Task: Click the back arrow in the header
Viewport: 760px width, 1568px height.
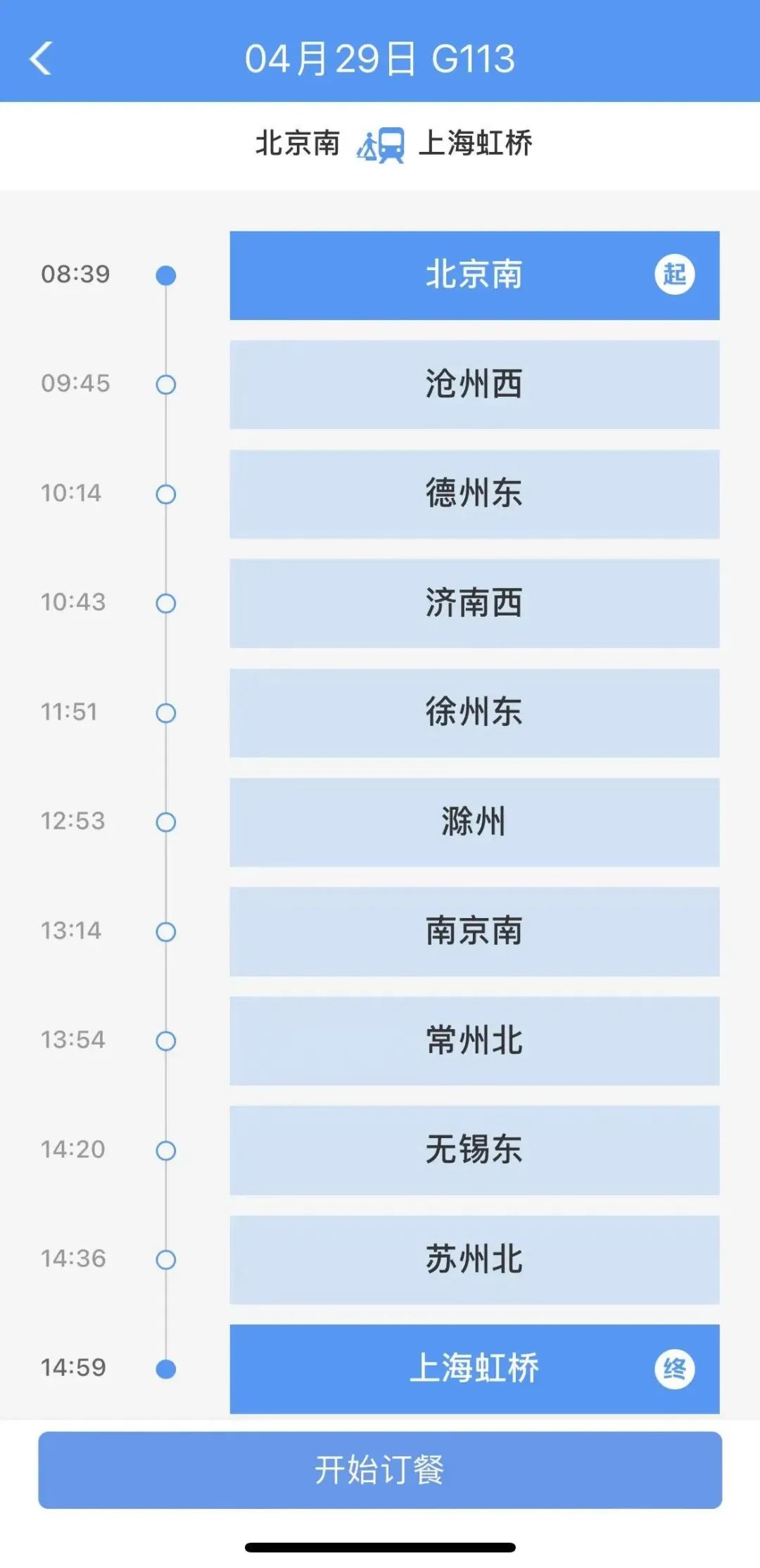Action: [42, 60]
